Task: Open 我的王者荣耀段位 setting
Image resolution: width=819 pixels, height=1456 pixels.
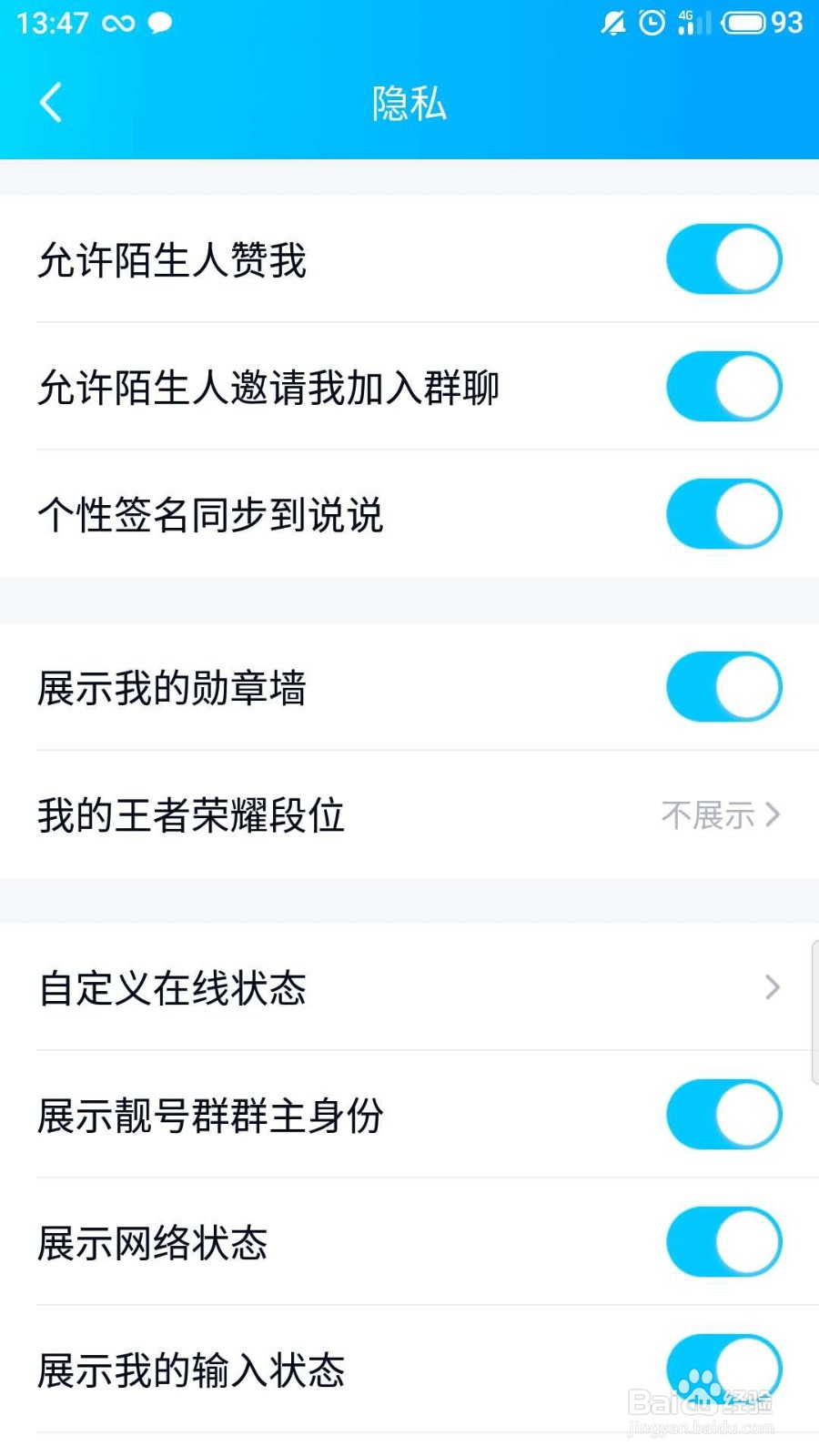Action: 409,814
